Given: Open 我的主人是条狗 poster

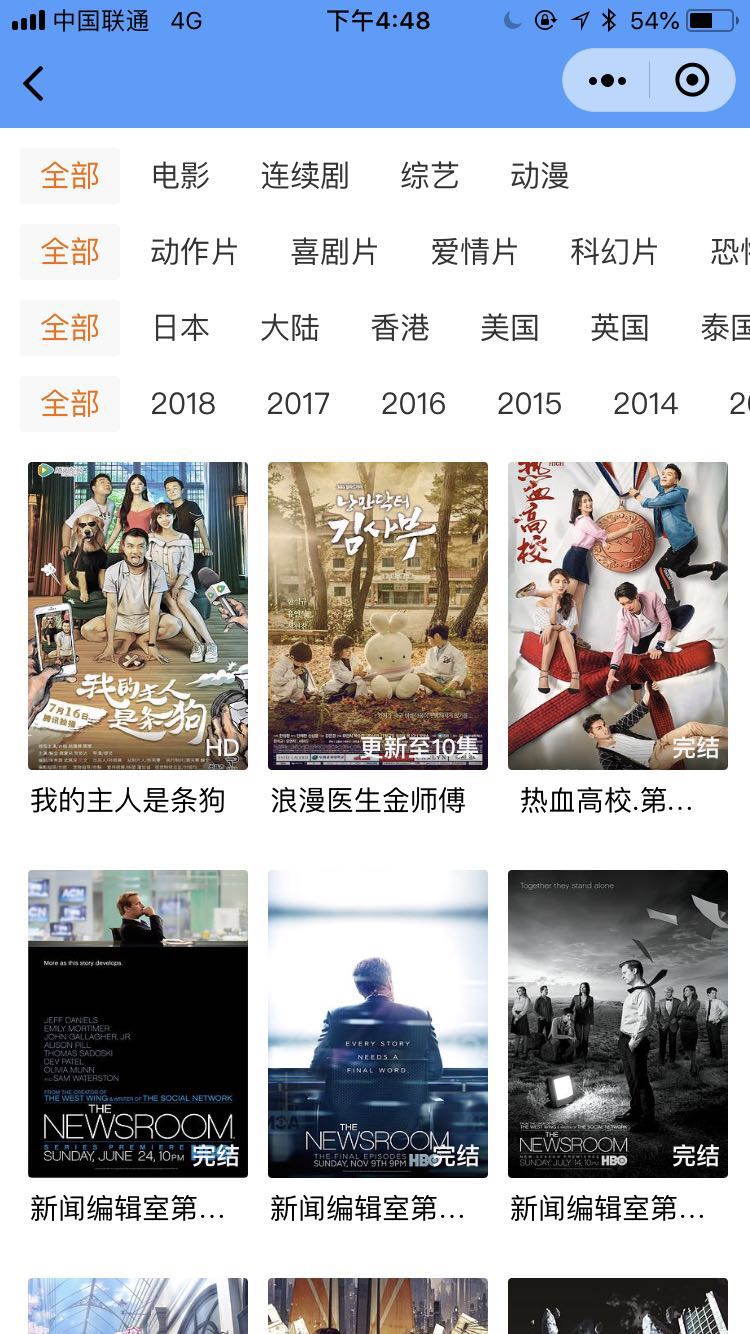Looking at the screenshot, I should coord(138,616).
